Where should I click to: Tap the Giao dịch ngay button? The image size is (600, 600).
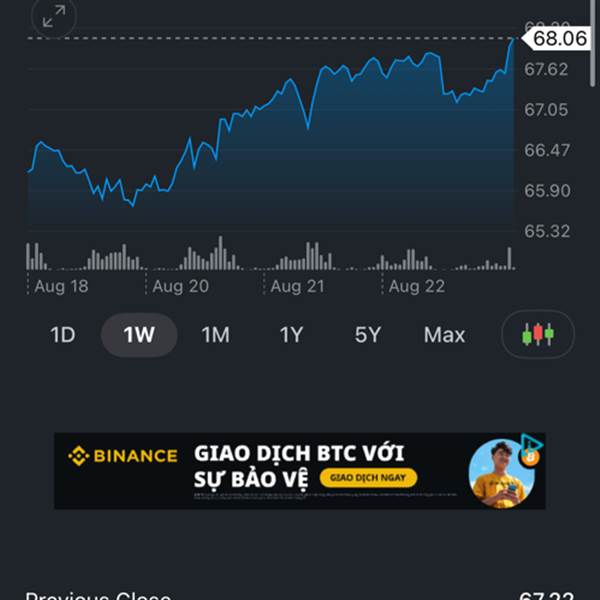tap(368, 478)
